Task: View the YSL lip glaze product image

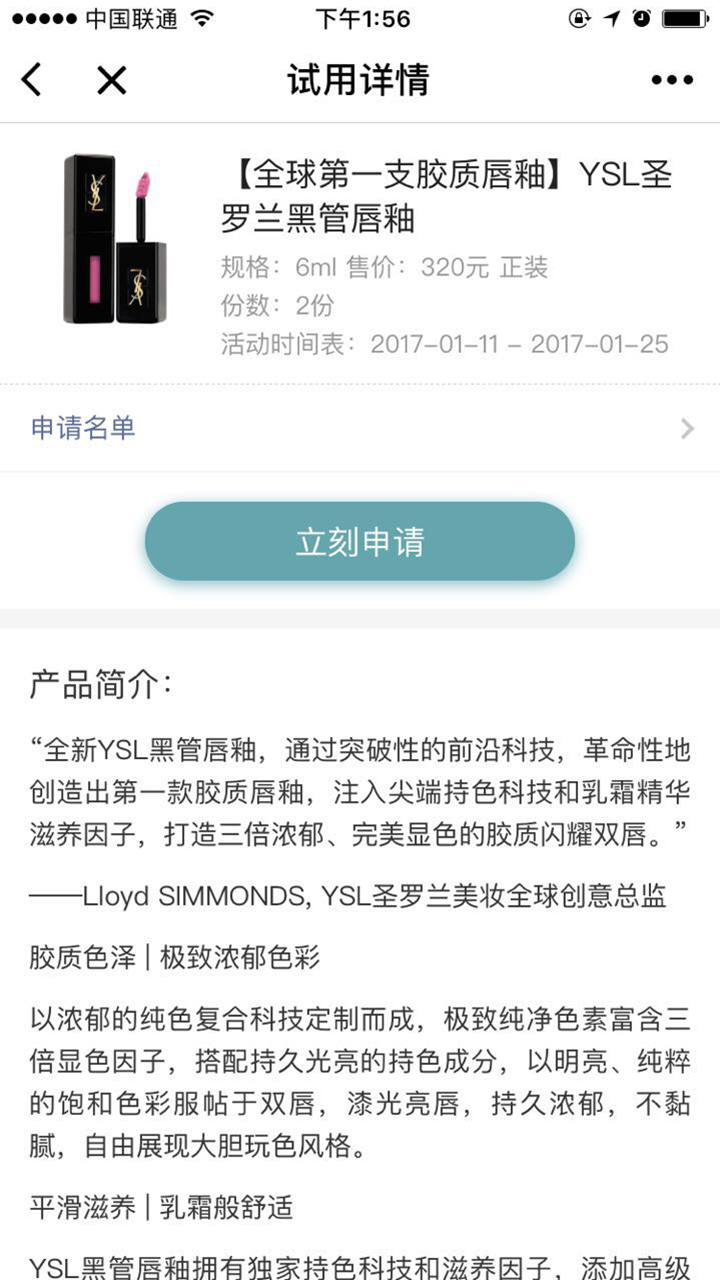Action: 114,240
